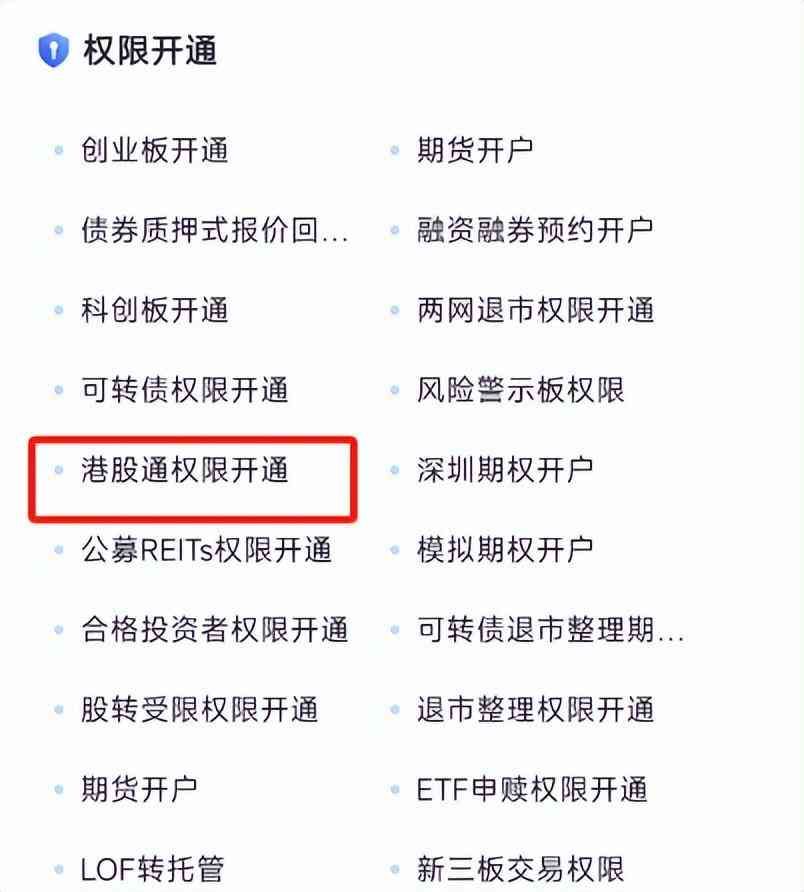Select 新三板交易权限

point(520,867)
